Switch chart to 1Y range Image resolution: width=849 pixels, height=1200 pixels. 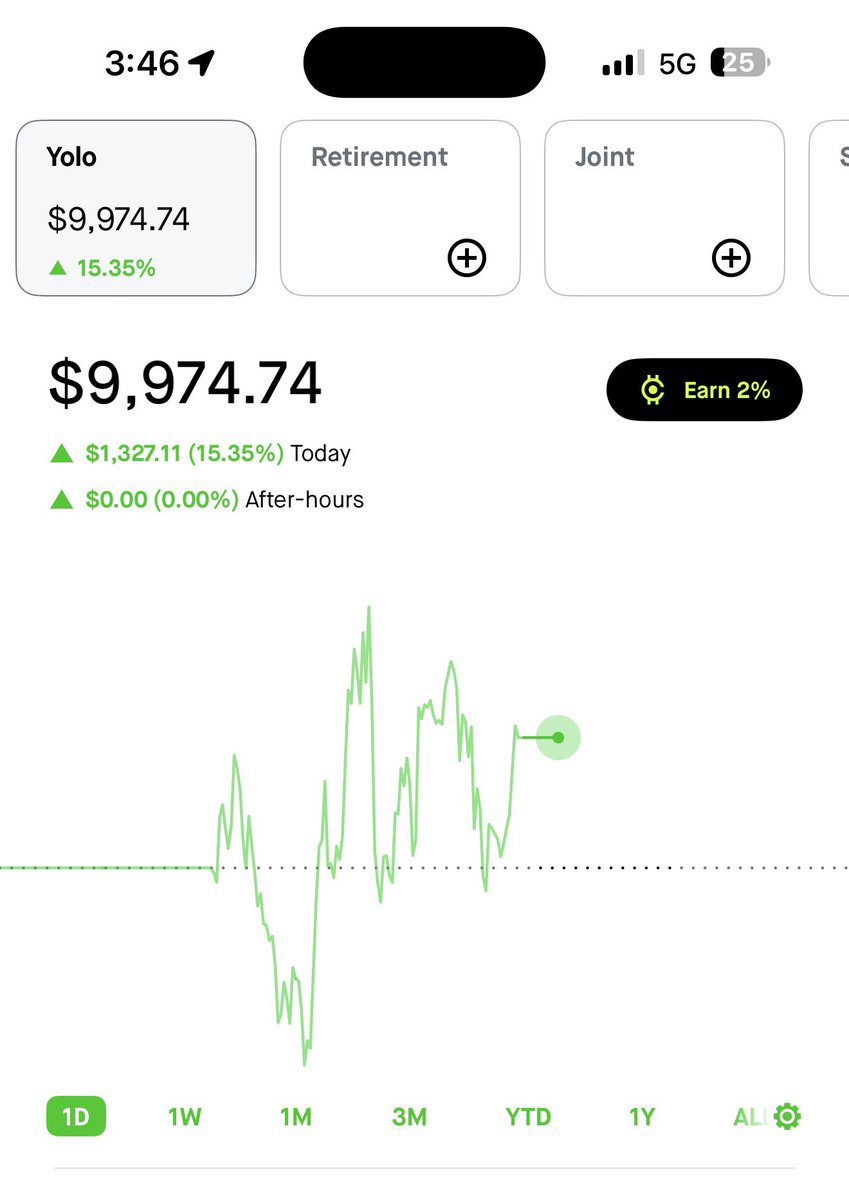point(641,1117)
